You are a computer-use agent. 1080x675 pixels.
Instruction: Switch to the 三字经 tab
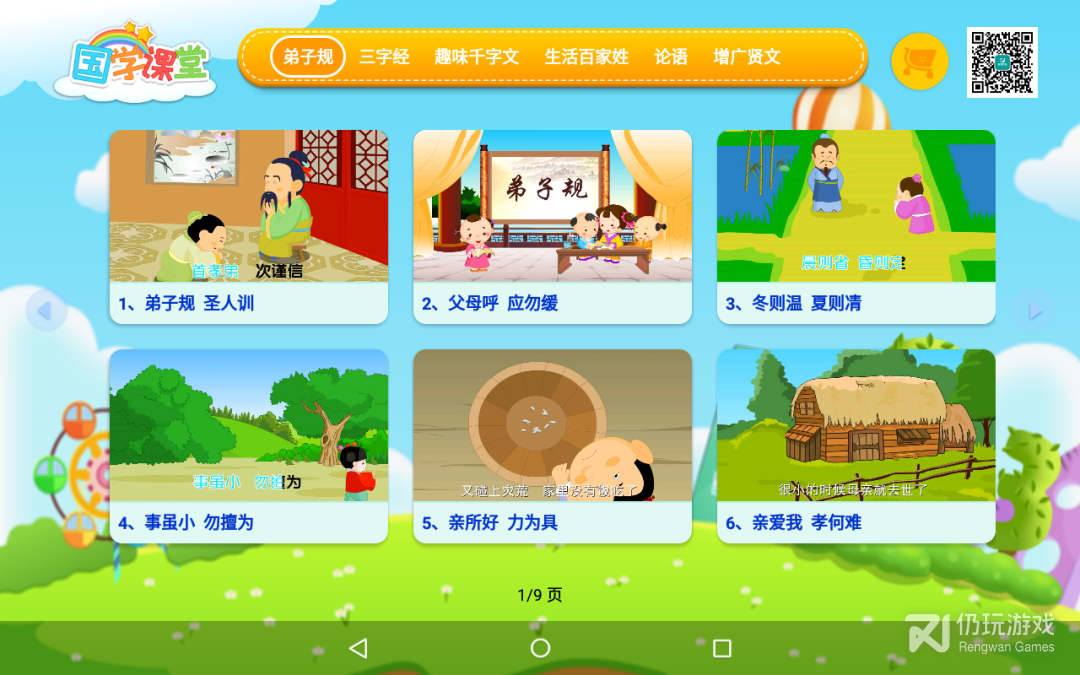(x=385, y=57)
